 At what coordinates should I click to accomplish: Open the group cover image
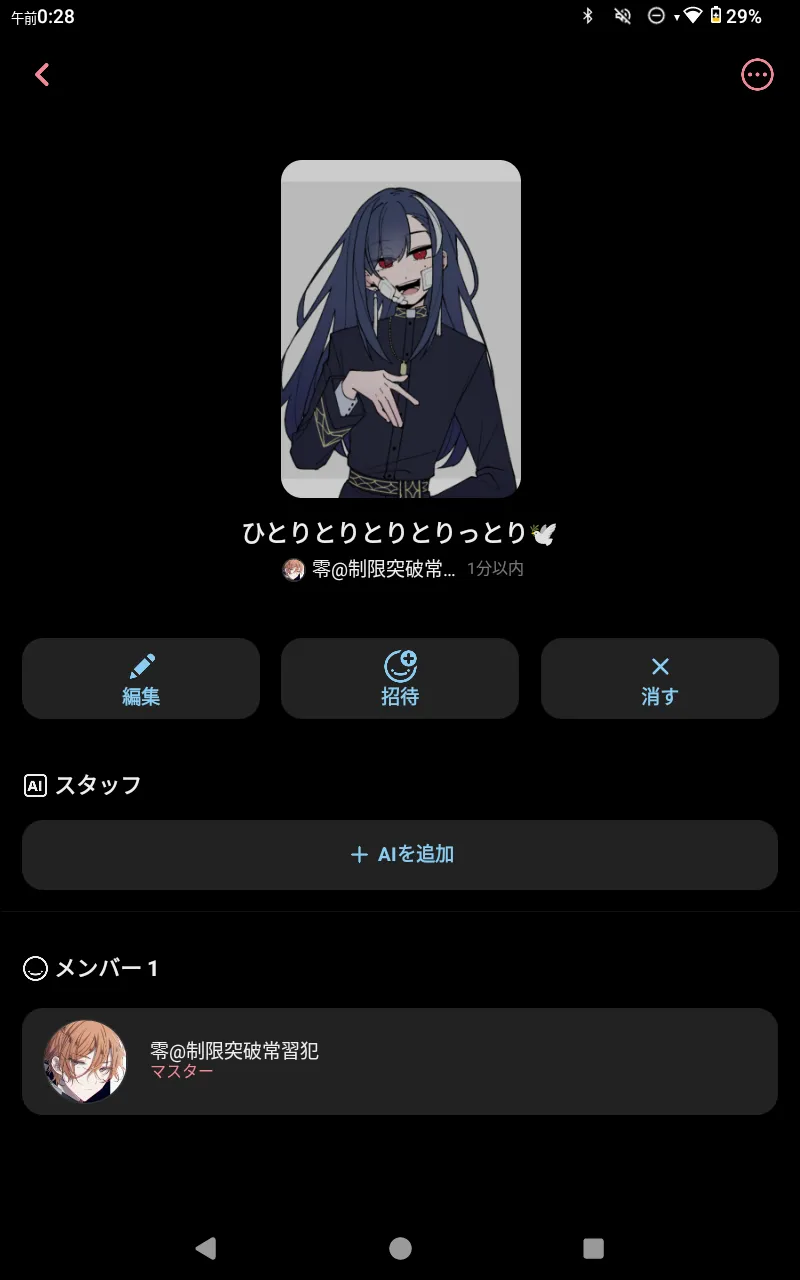tap(400, 329)
